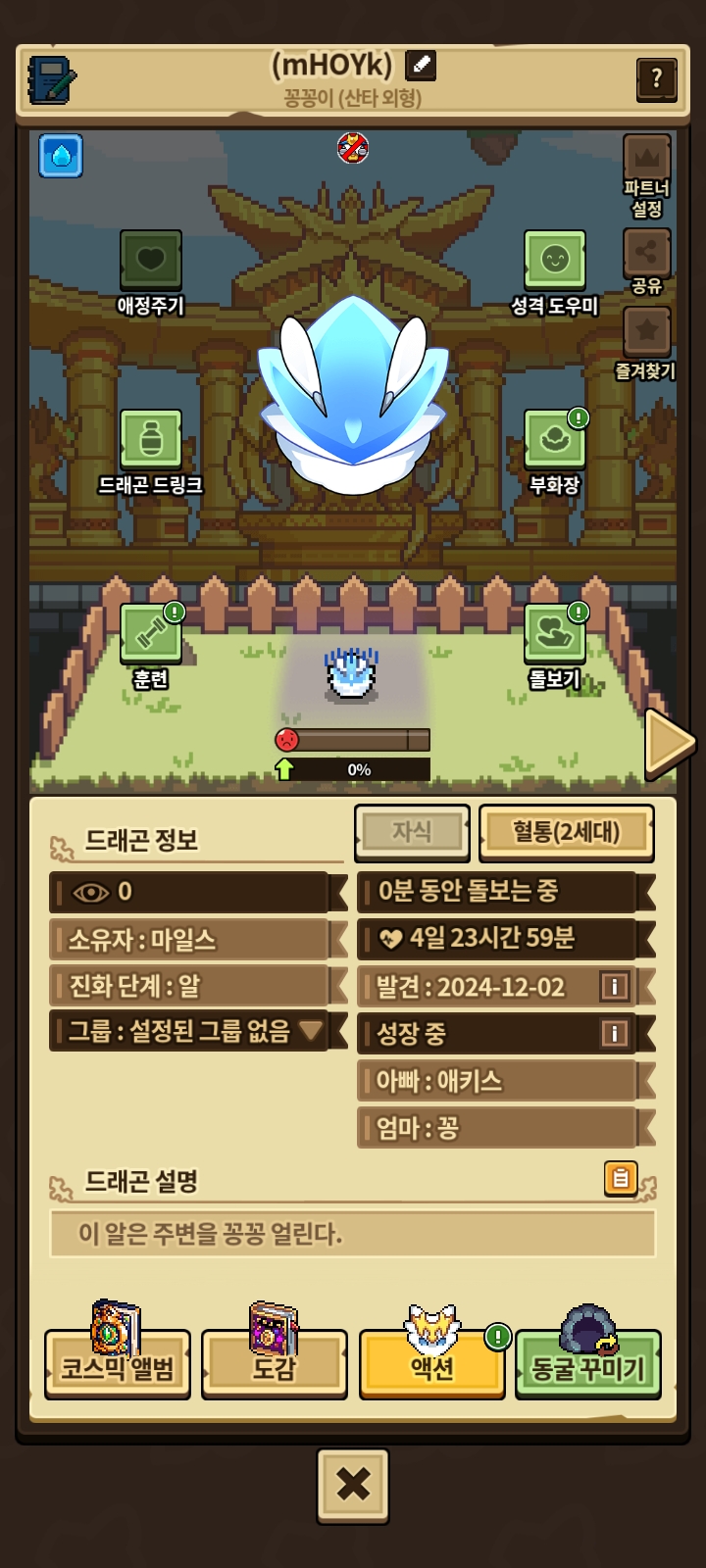
Task: Share this dragon via 공유
Action: point(646,255)
